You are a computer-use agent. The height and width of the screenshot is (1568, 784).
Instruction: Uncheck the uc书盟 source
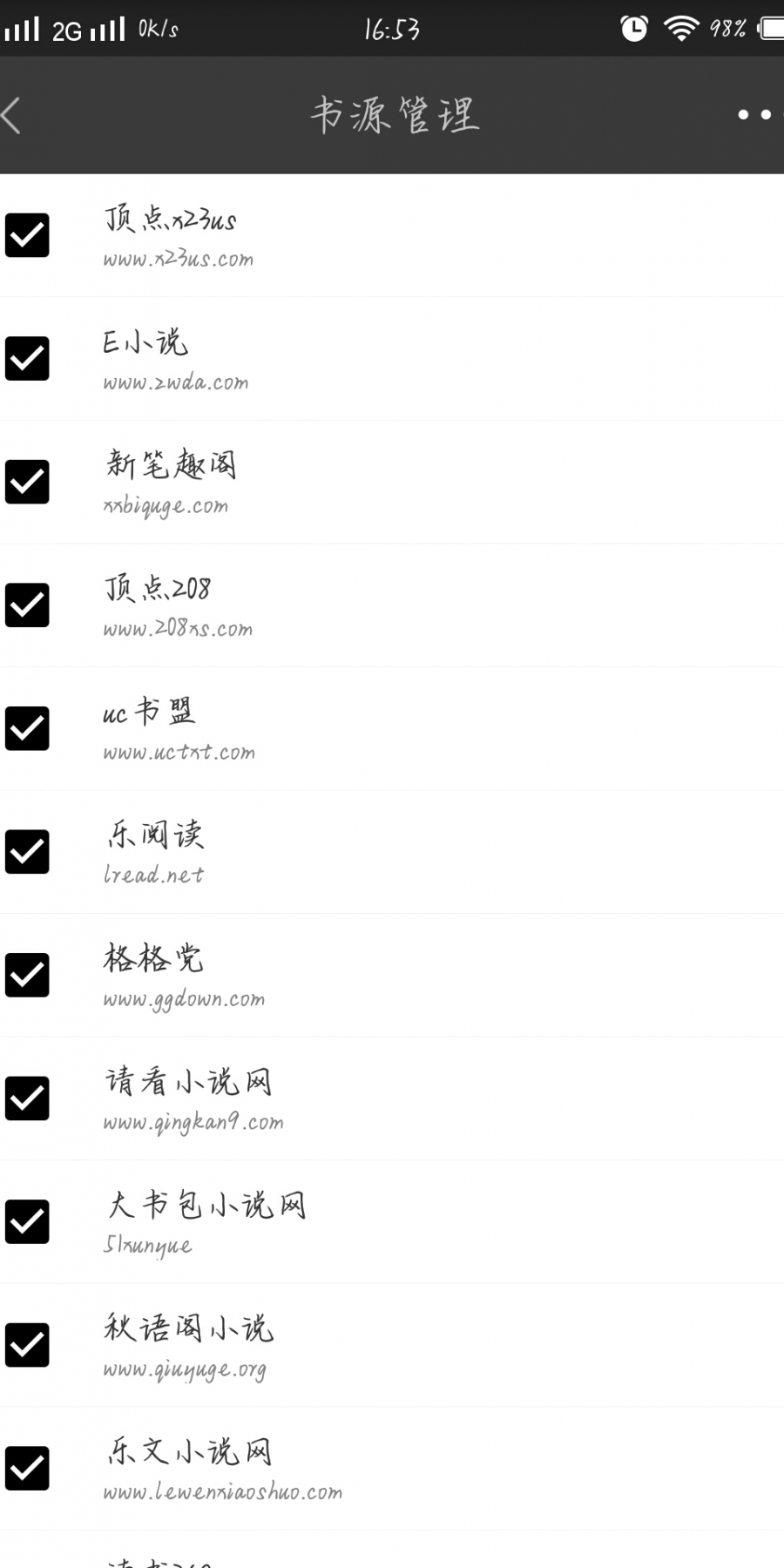click(x=27, y=728)
